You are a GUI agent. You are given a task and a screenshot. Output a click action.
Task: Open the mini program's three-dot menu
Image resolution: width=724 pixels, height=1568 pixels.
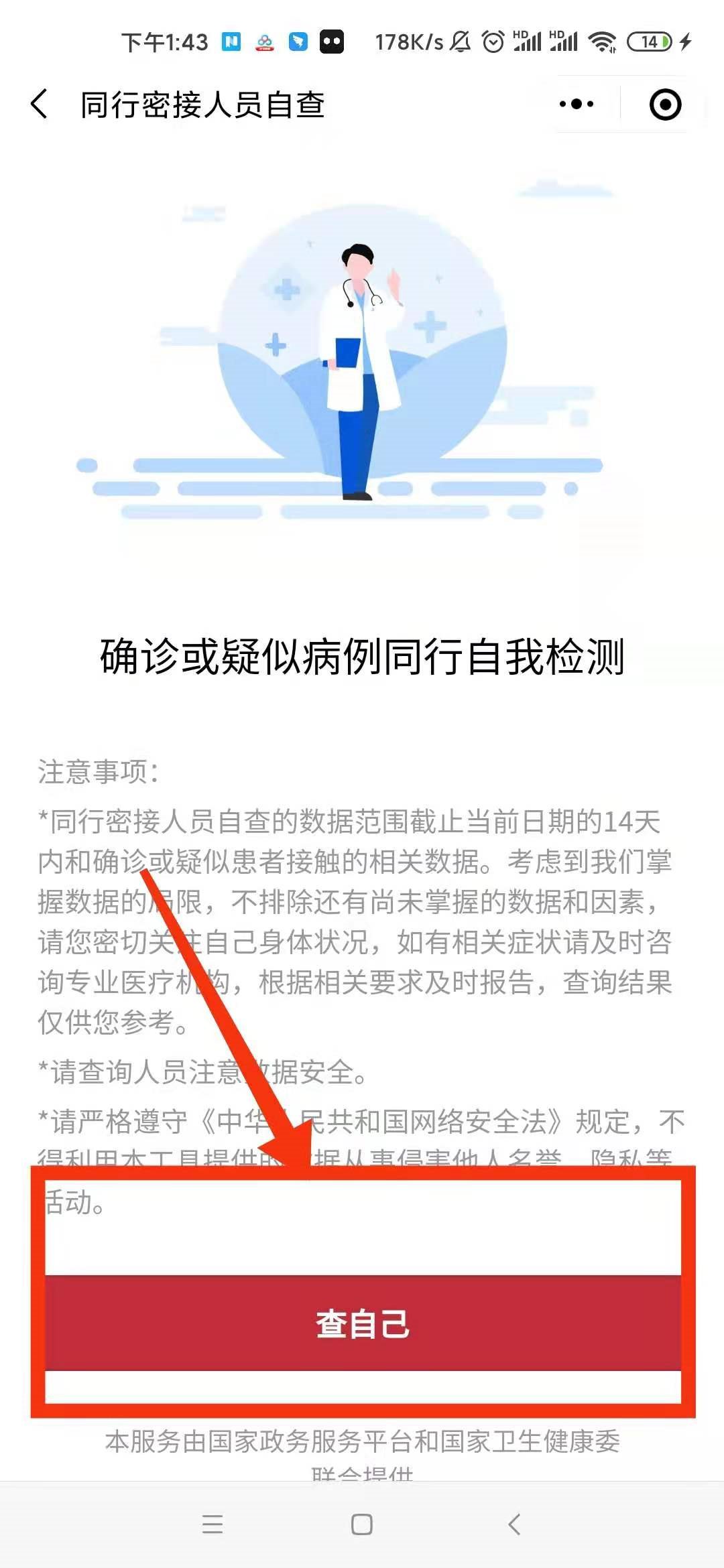pos(577,105)
